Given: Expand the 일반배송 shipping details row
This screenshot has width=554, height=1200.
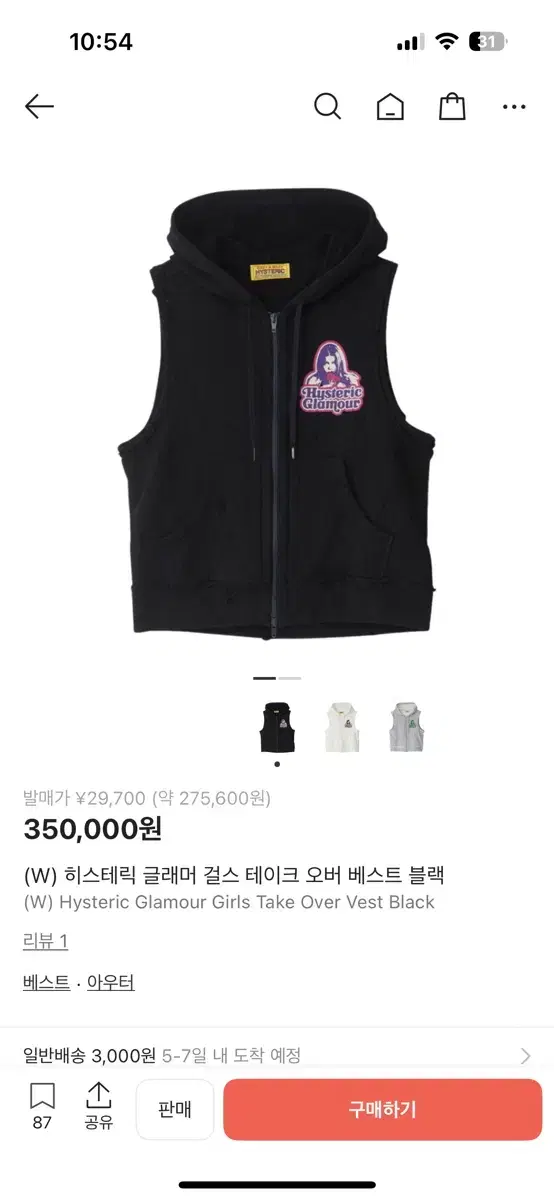Looking at the screenshot, I should (x=277, y=1055).
